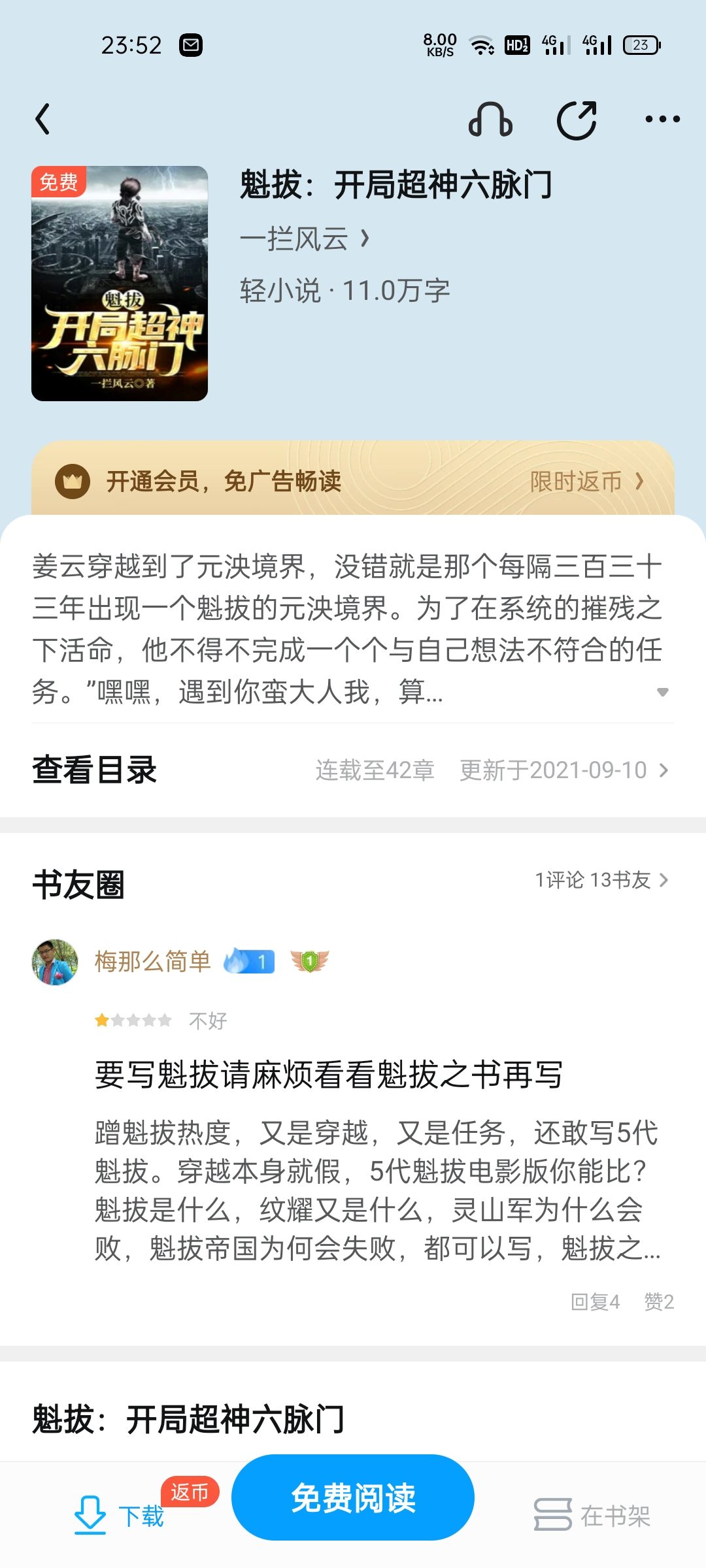Tap the 在书架 bookshelf button

tap(592, 1515)
